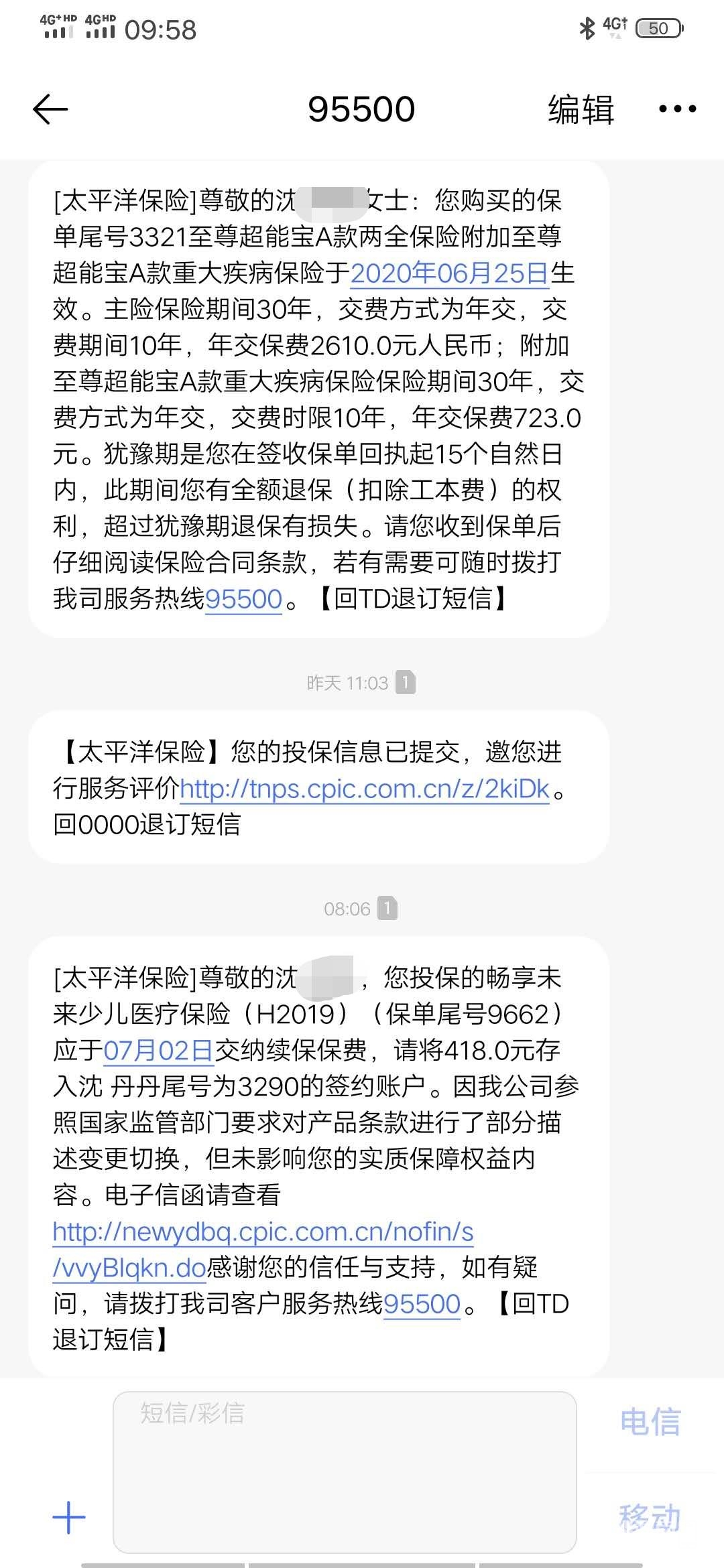The height and width of the screenshot is (1568, 724).
Task: Go back to the message list
Action: [x=50, y=109]
